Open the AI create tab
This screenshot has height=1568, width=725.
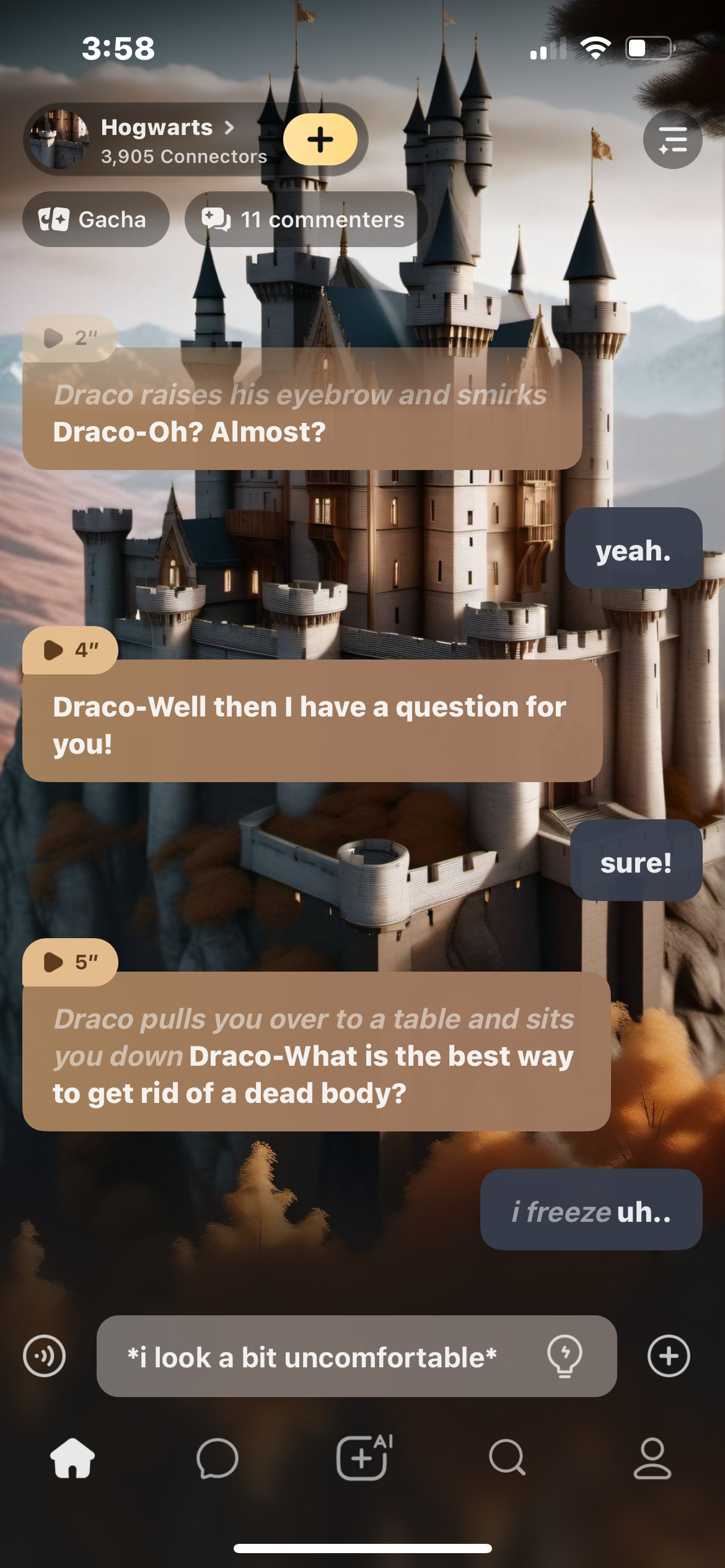pos(363,1458)
